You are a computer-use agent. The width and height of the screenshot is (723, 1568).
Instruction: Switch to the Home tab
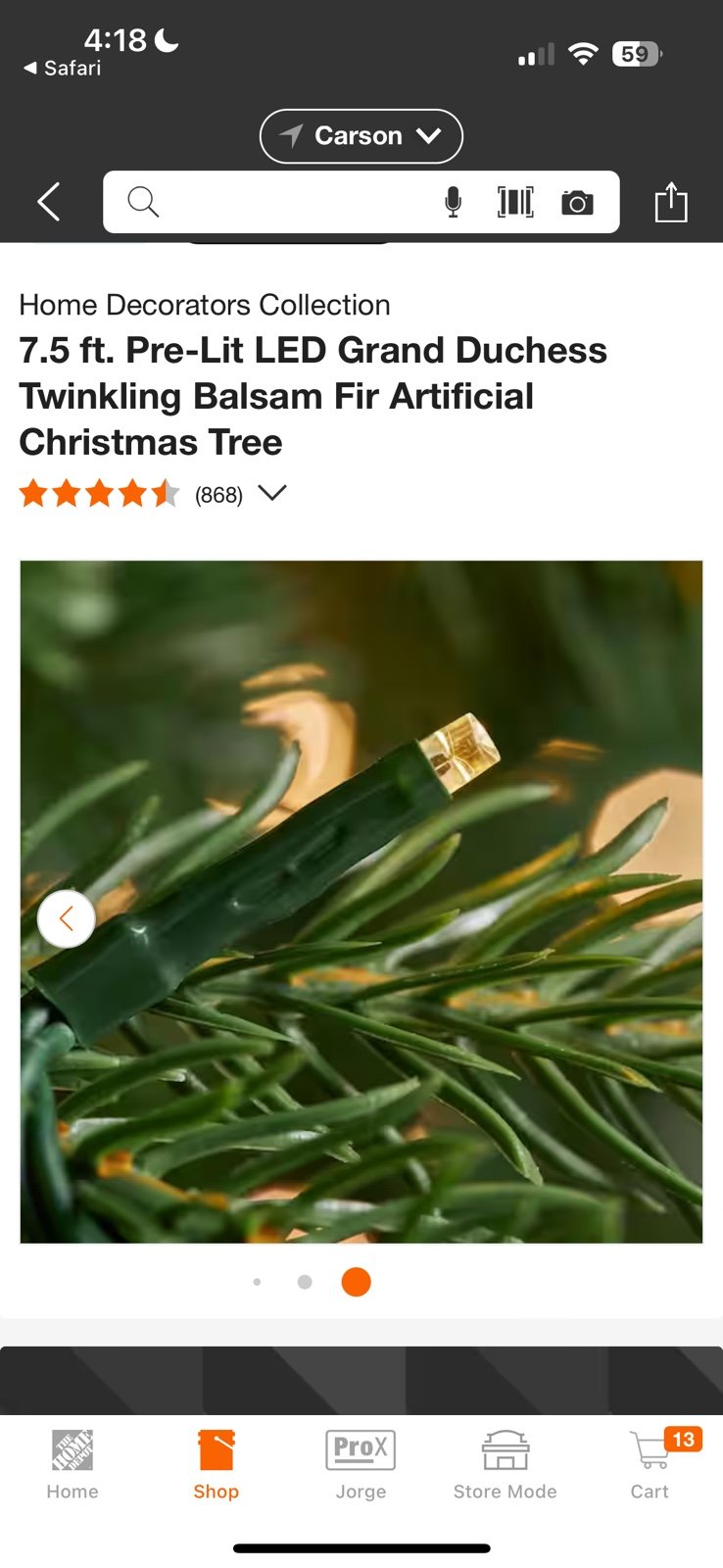(x=72, y=1465)
